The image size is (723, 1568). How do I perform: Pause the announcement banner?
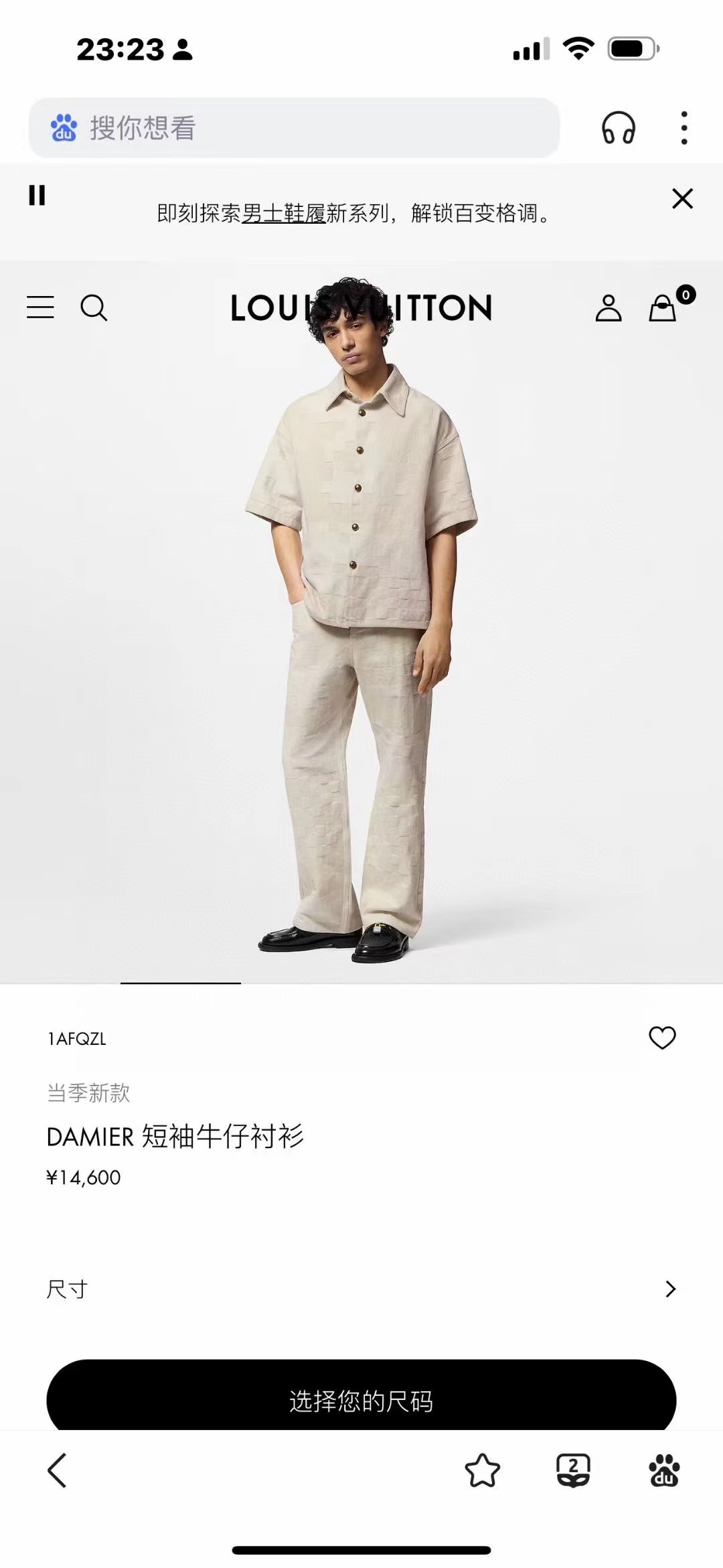tap(37, 196)
